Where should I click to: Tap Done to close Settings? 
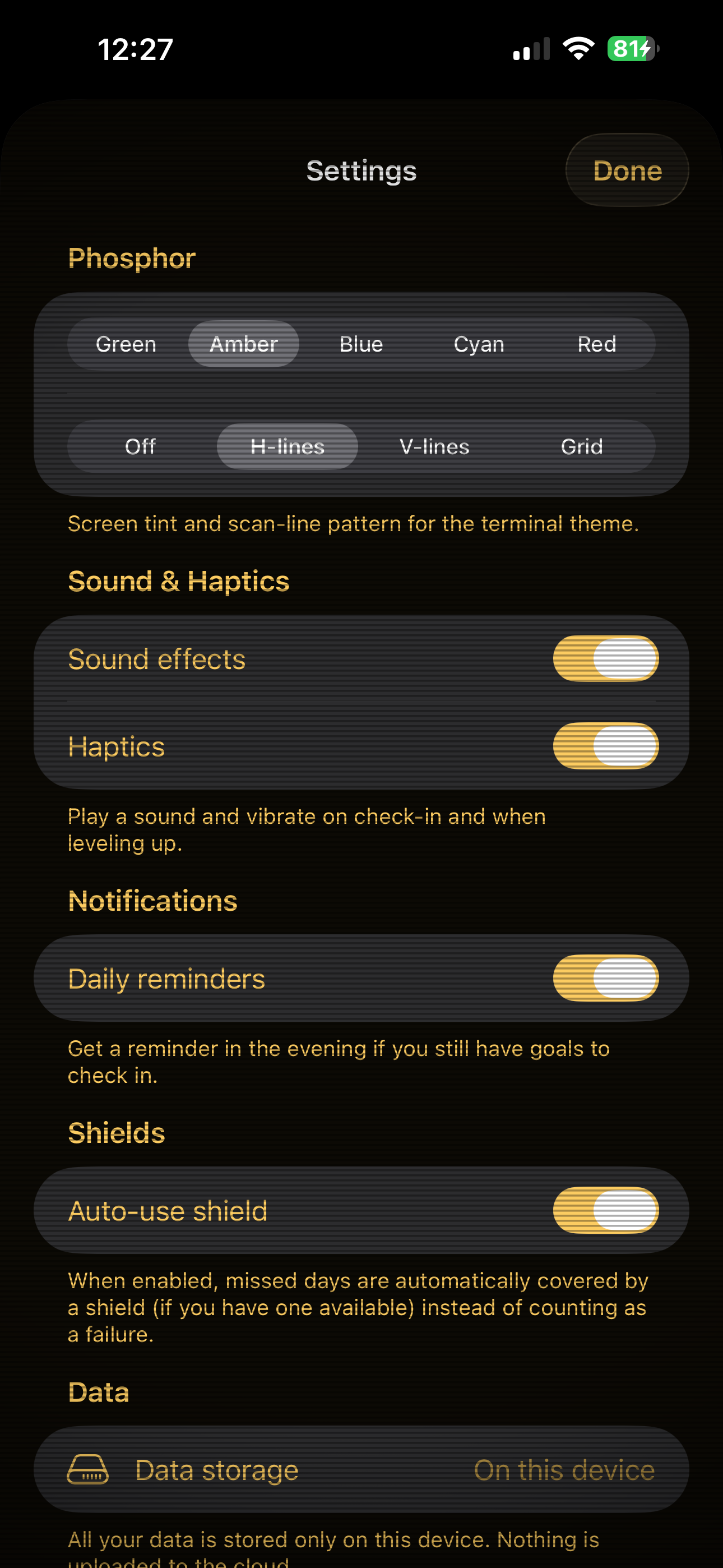(x=627, y=170)
